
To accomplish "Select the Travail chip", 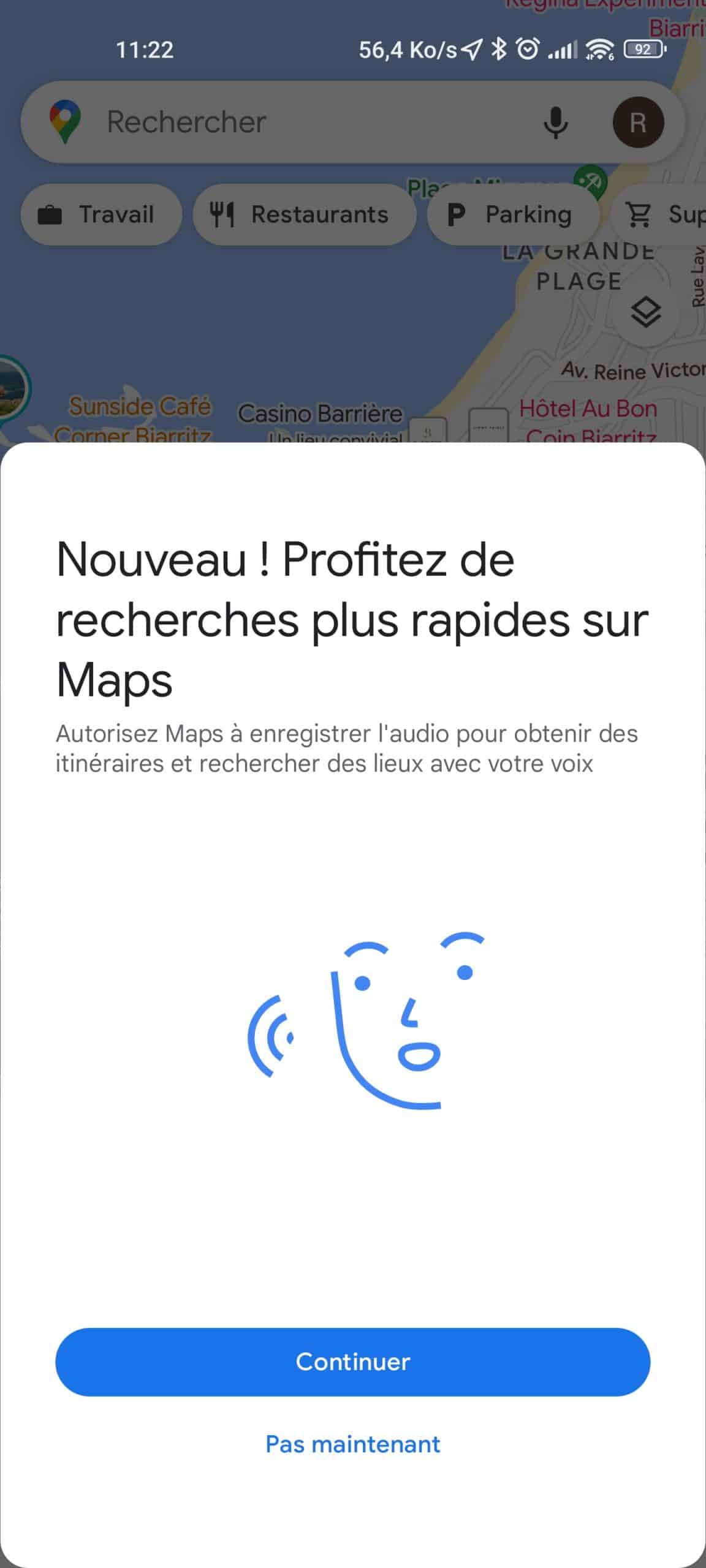I will coord(101,214).
